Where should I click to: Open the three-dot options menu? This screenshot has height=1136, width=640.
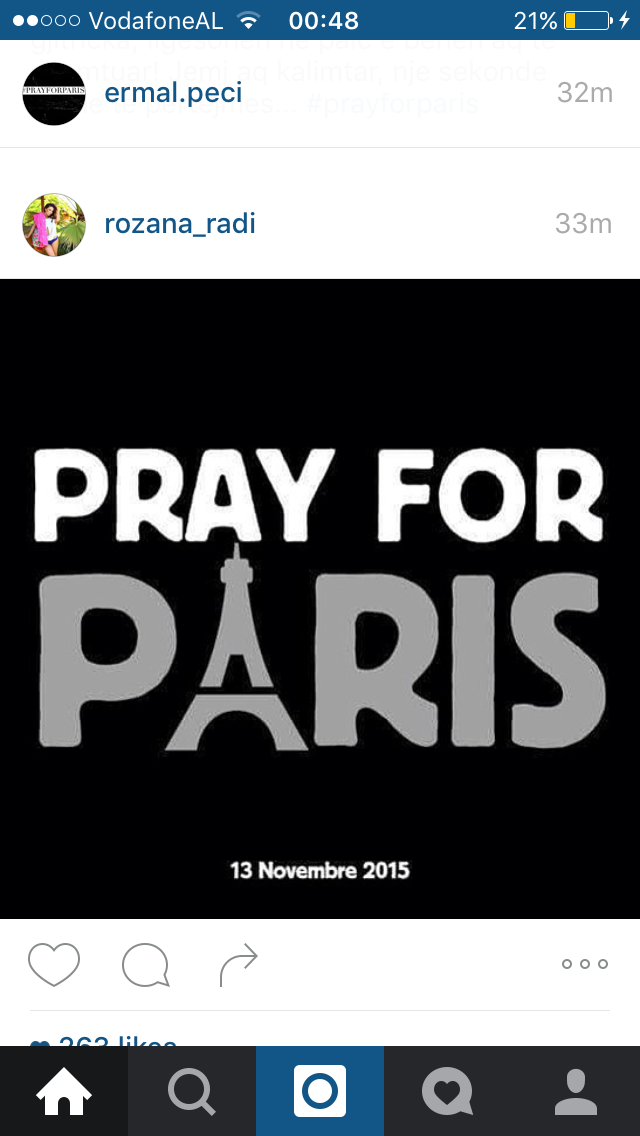pos(585,964)
